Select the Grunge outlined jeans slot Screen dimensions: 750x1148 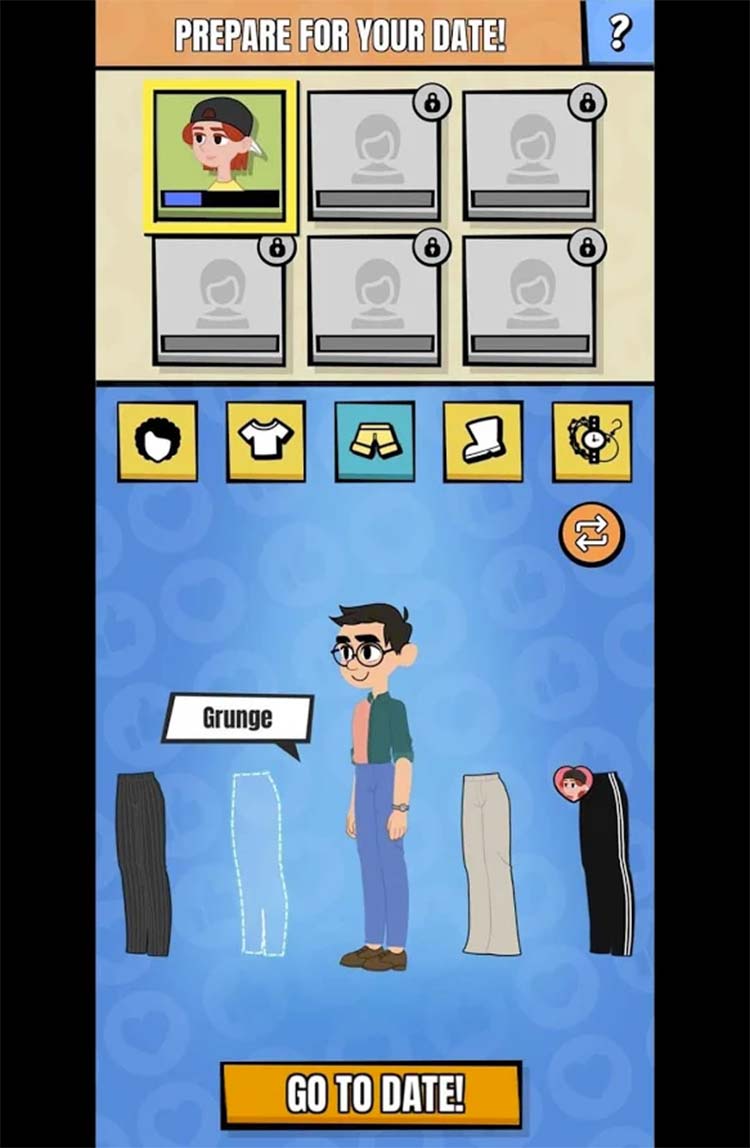[260, 864]
